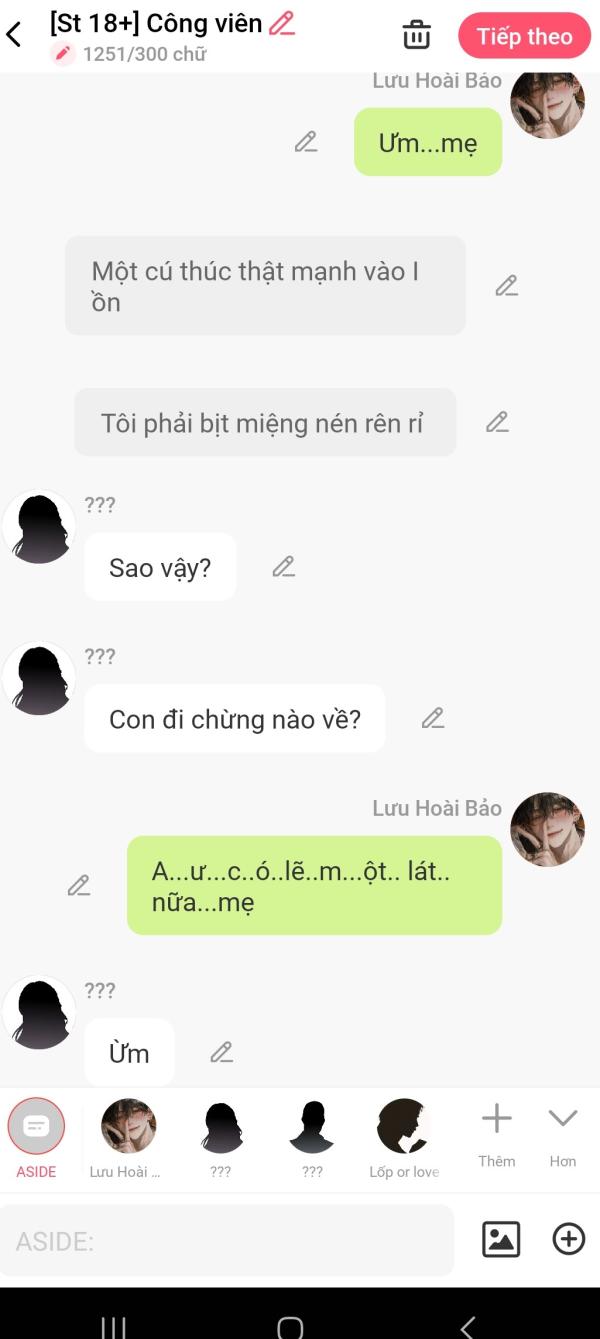Edit the "Sao vậy?" message
This screenshot has width=600, height=1339.
point(284,567)
